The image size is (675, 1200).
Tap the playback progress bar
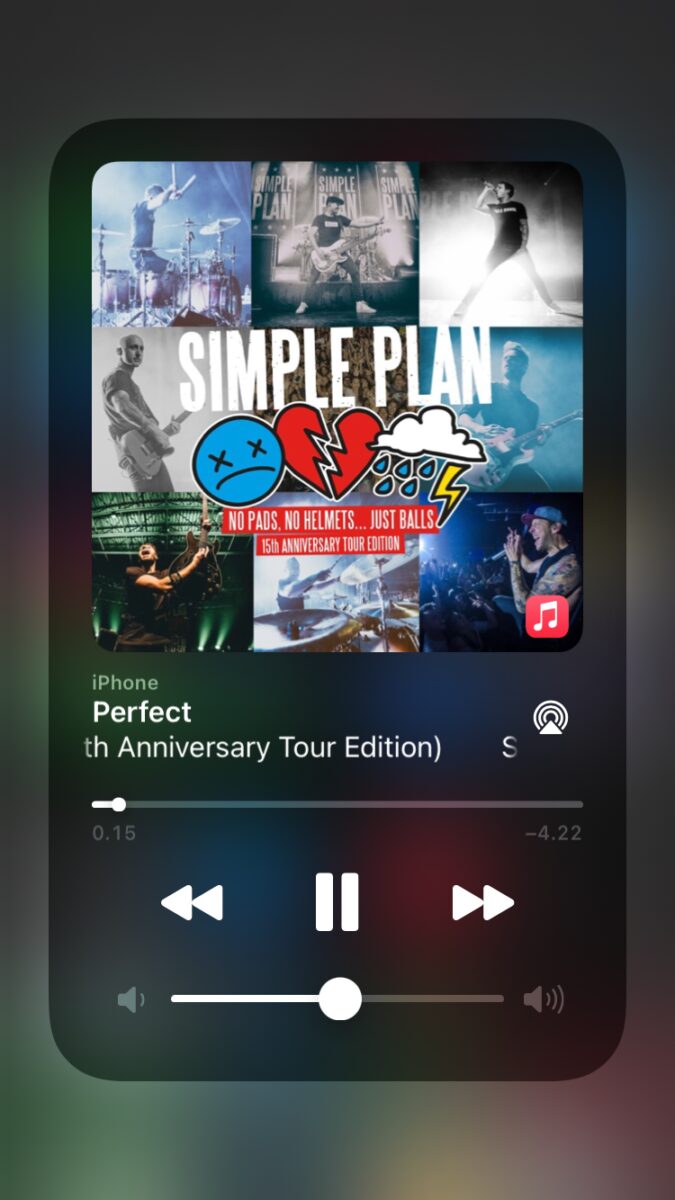coord(337,804)
